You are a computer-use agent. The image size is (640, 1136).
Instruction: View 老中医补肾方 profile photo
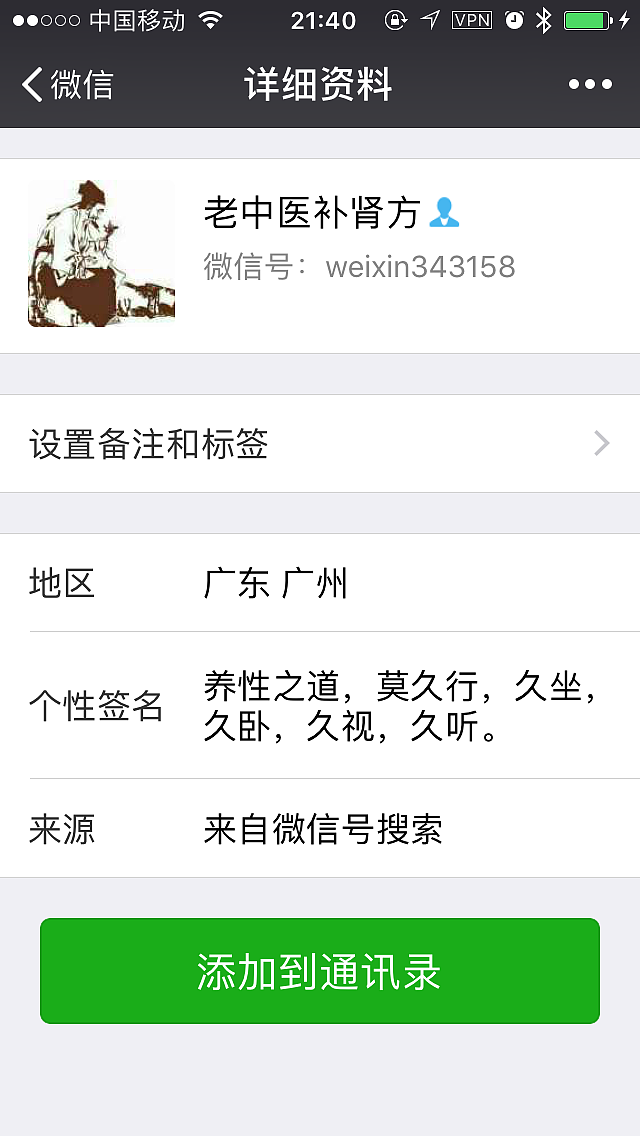(x=101, y=254)
